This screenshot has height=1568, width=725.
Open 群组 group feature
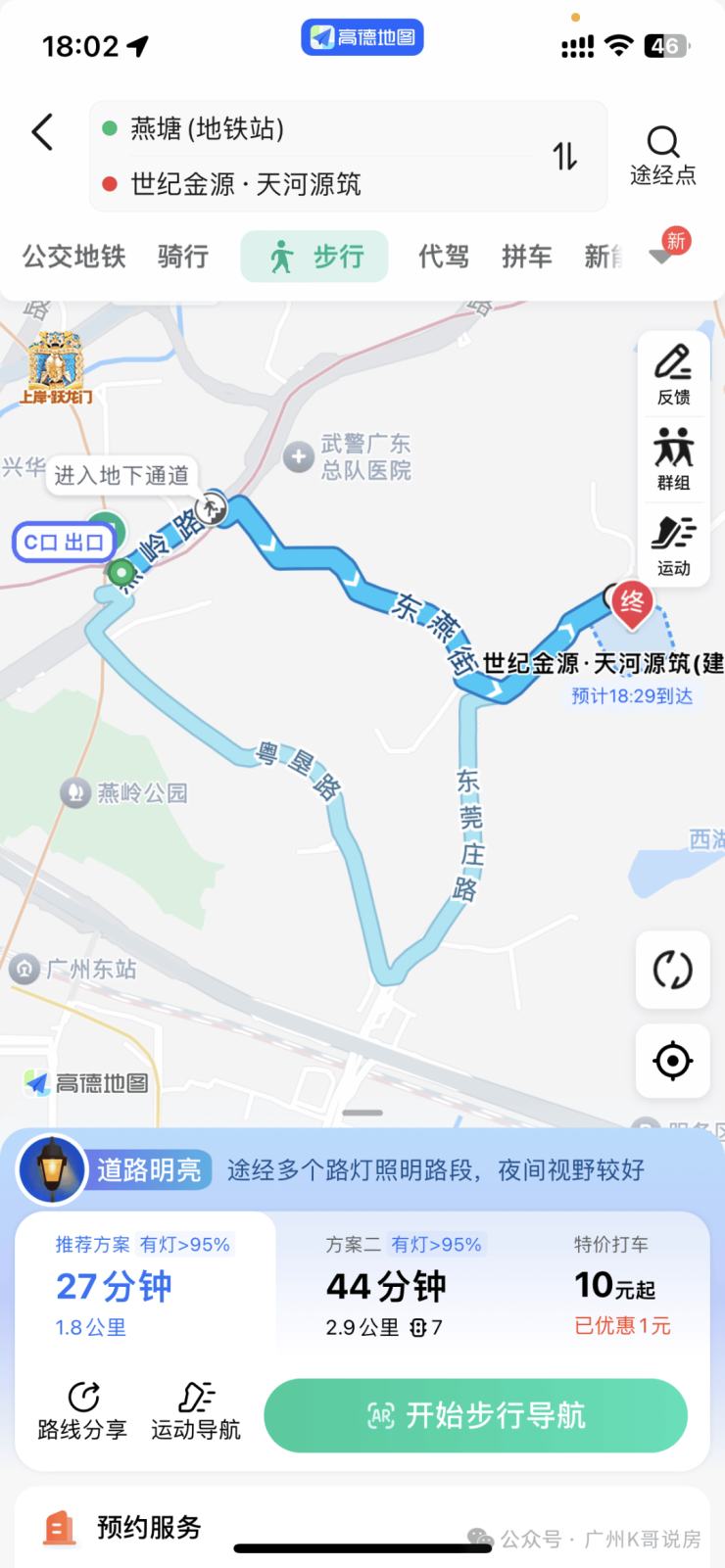[x=673, y=459]
